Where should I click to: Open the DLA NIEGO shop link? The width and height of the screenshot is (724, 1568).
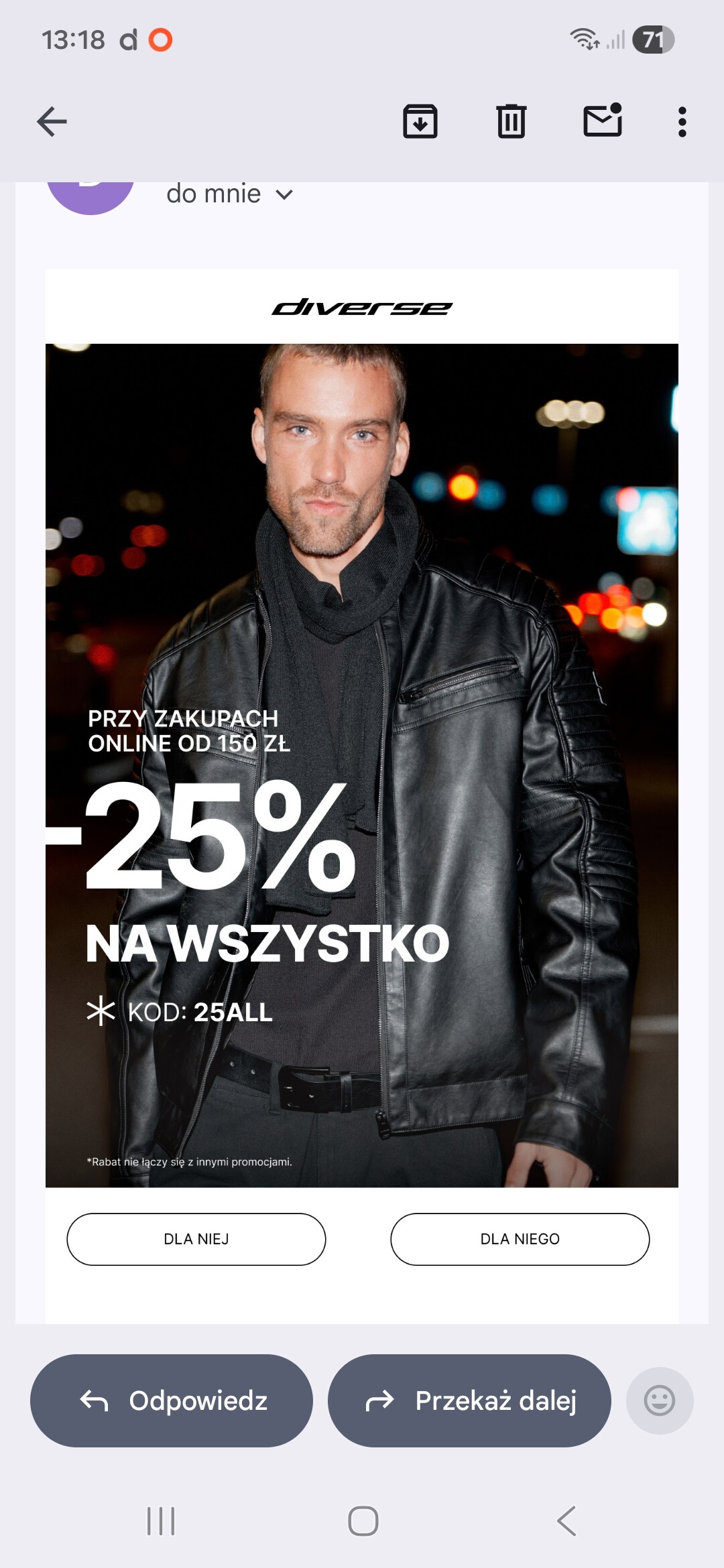pos(520,1239)
